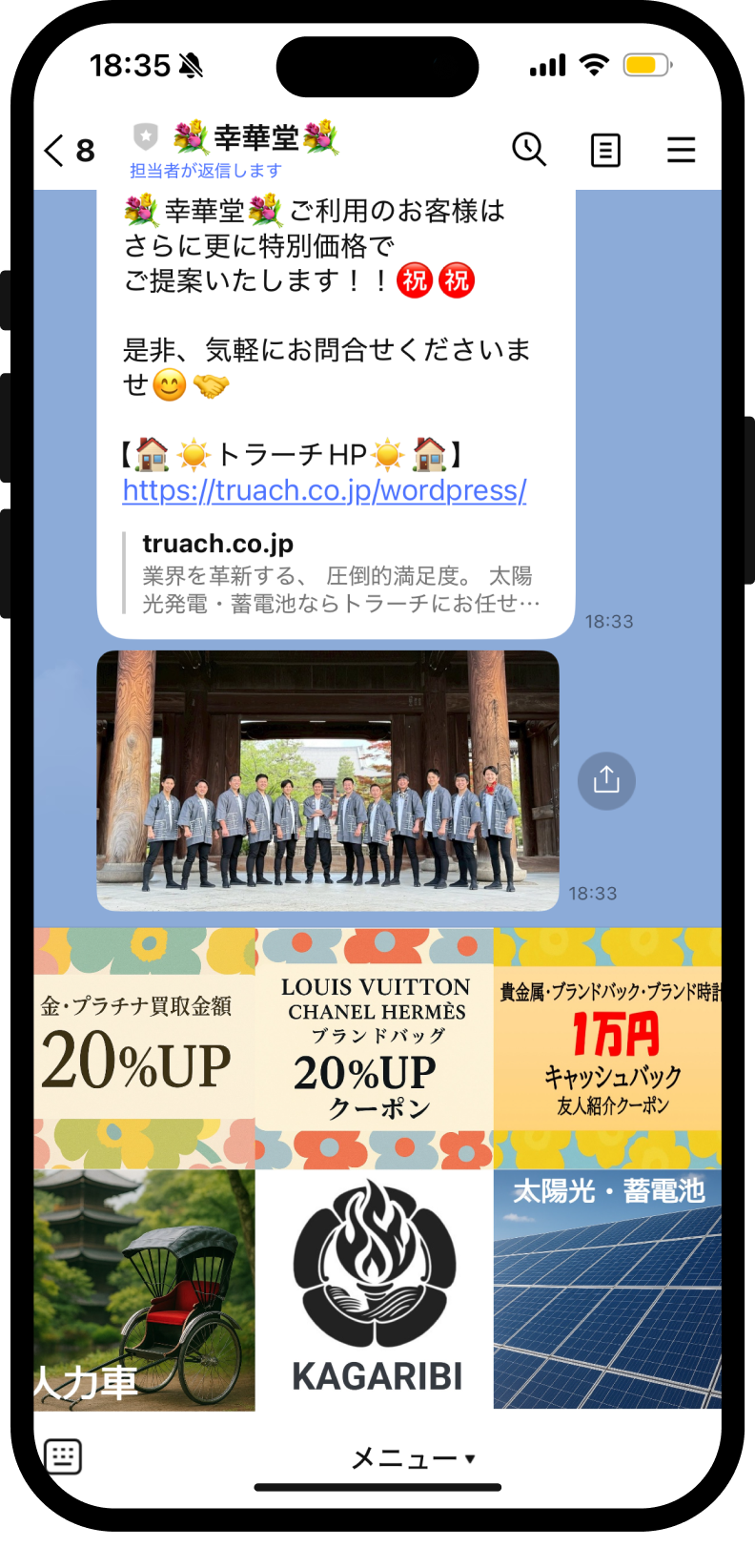Viewport: 755px width, 1568px height.
Task: Open the search icon in the chat header
Action: pyautogui.click(x=529, y=150)
